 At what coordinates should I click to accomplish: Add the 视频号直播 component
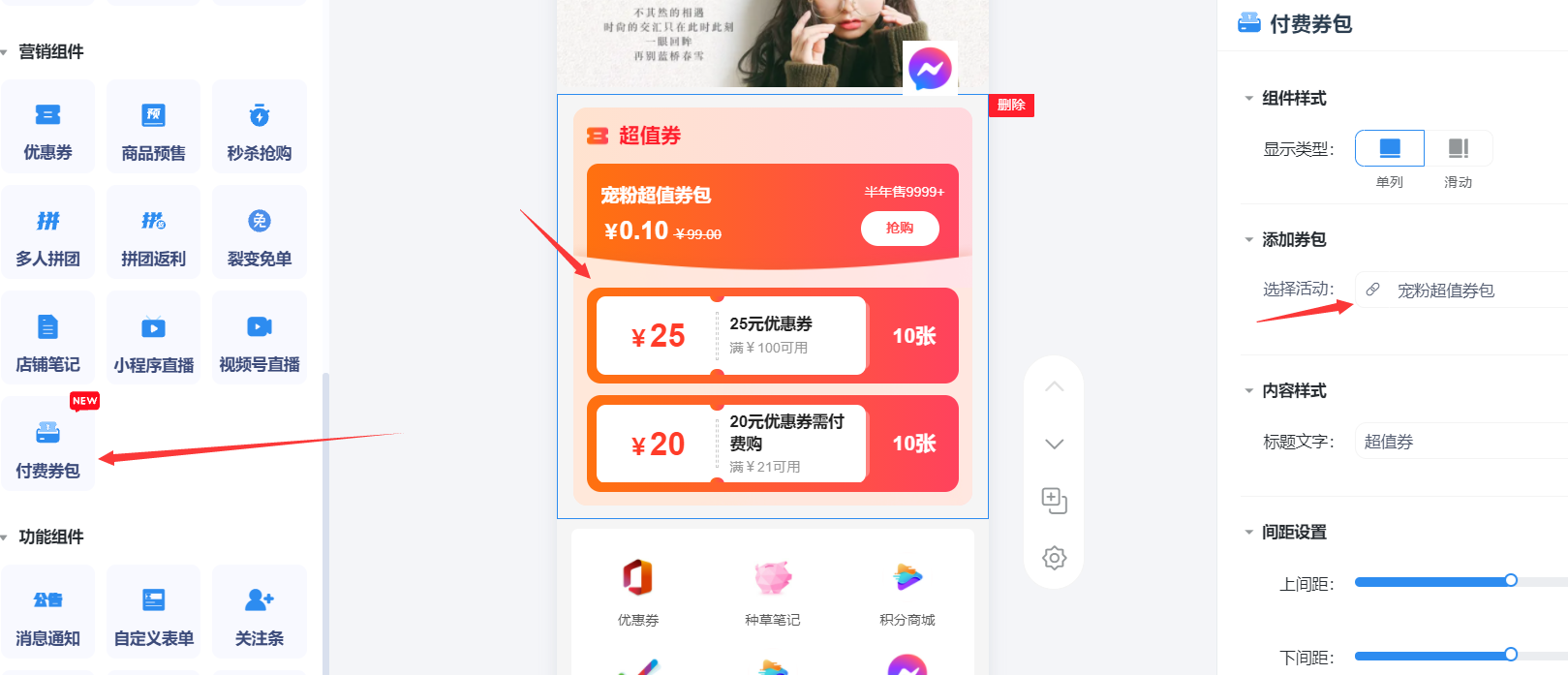tap(259, 339)
